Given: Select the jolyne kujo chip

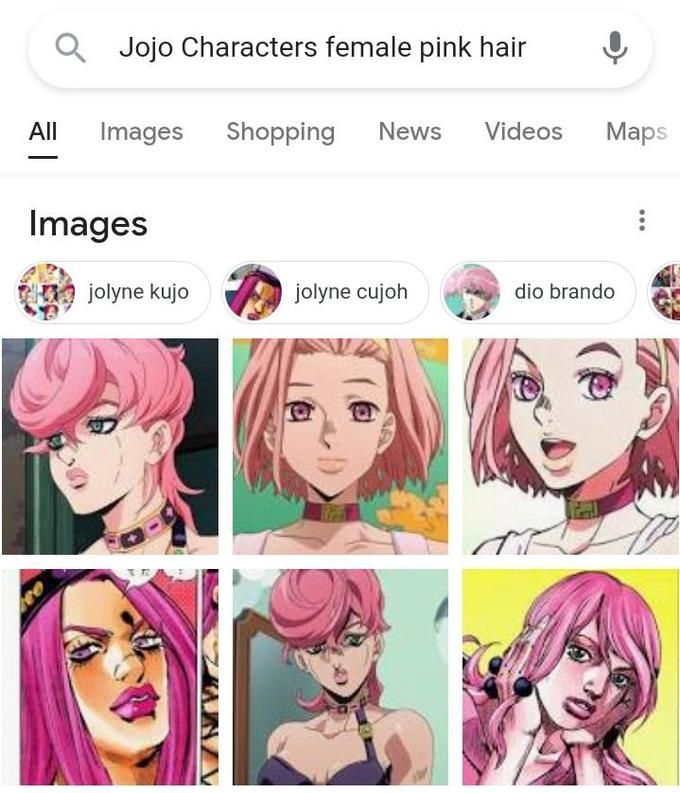Looking at the screenshot, I should 113,292.
